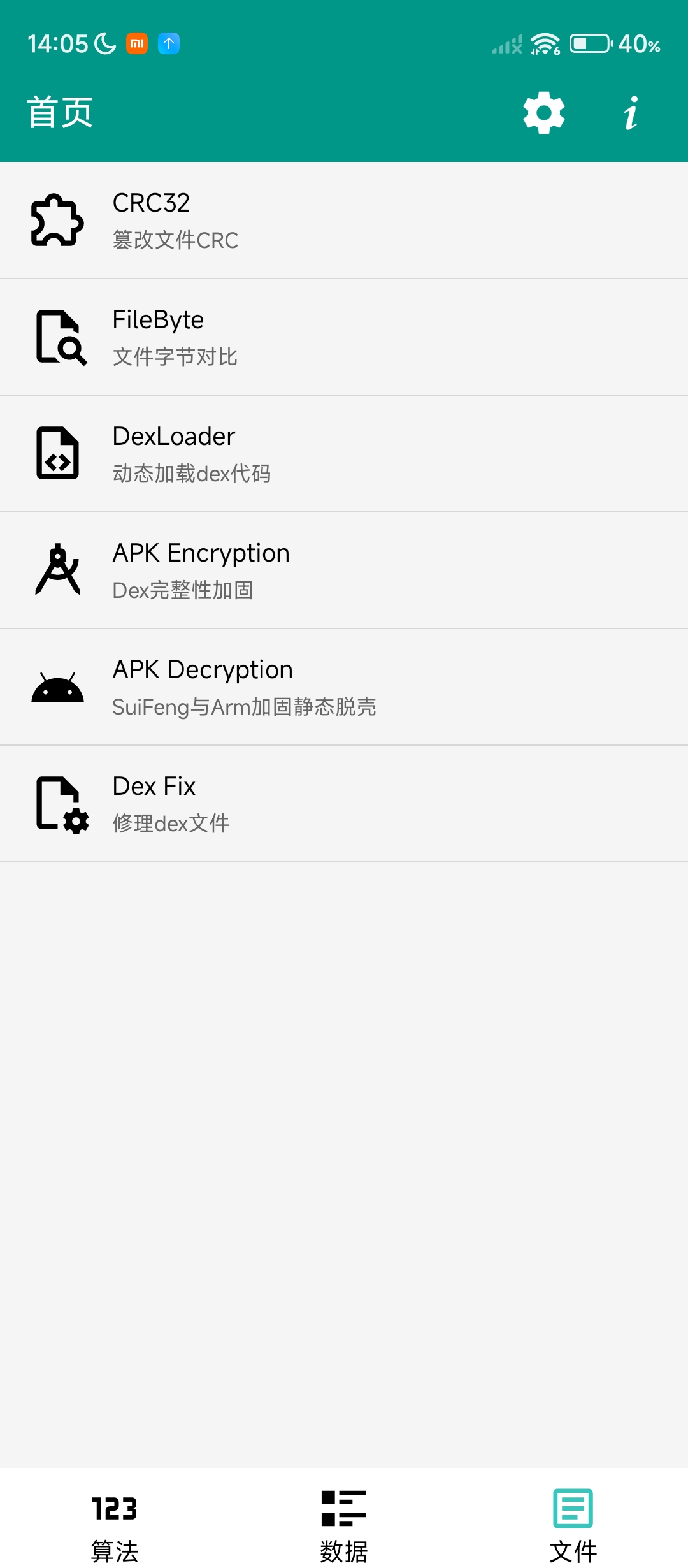Image resolution: width=688 pixels, height=1568 pixels.
Task: Select the 文件 tab
Action: click(x=573, y=1523)
